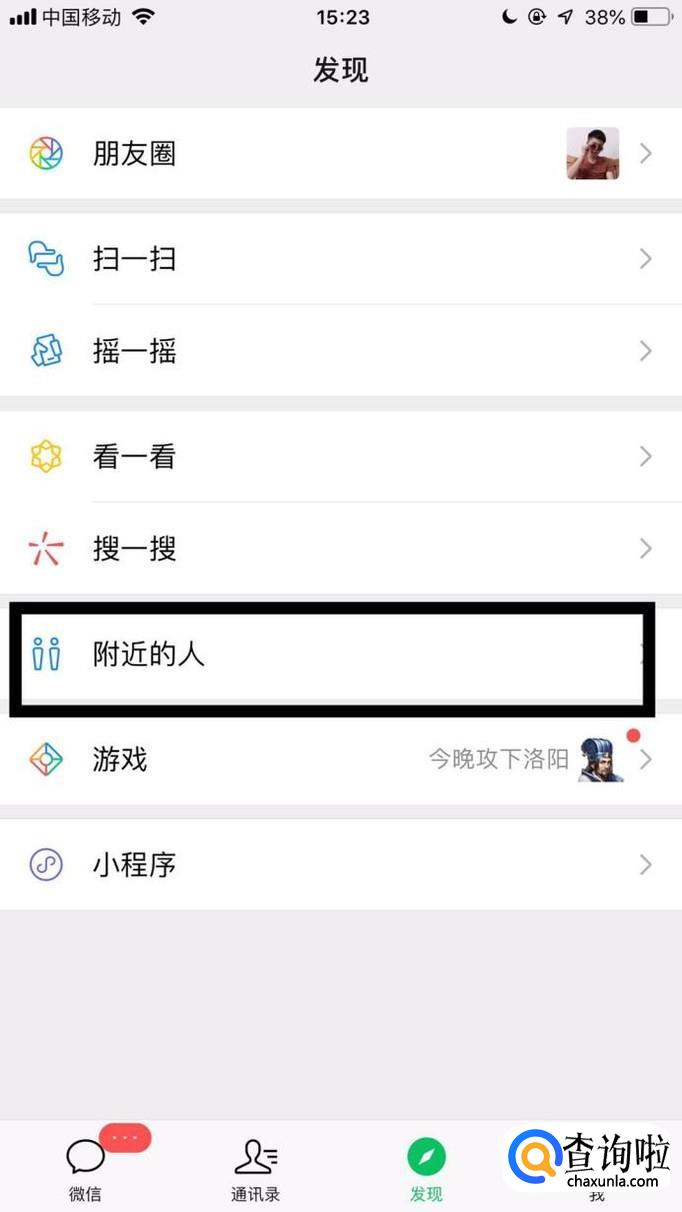Select the 发现 discover tab
This screenshot has height=1212, width=682.
[x=426, y=1168]
